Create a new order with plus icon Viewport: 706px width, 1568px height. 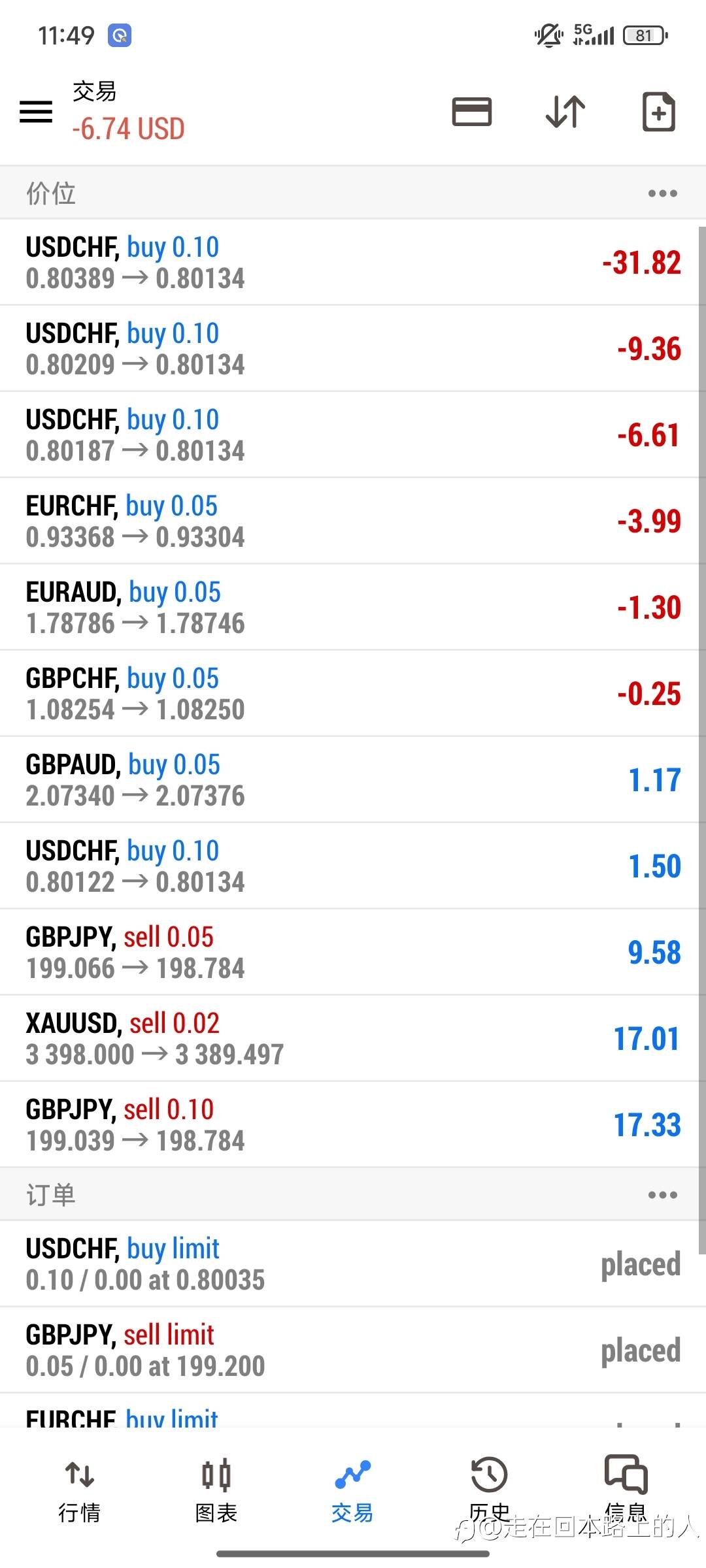click(658, 112)
